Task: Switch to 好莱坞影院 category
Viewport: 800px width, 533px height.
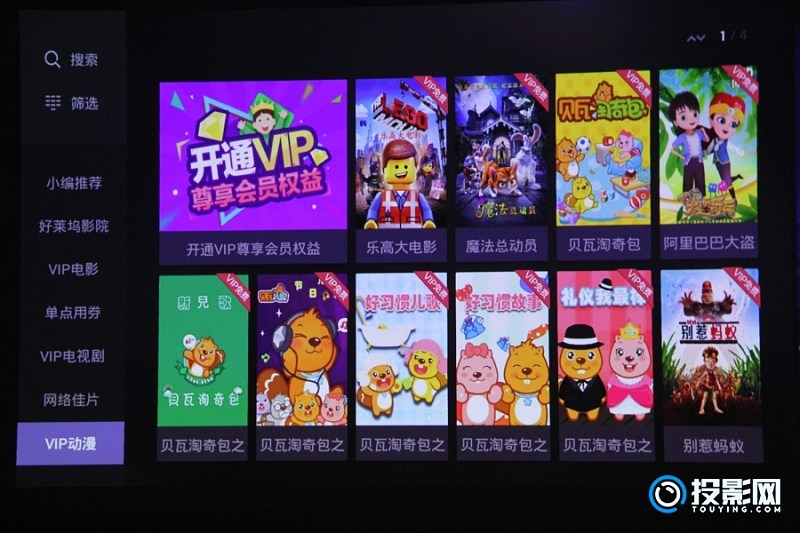Action: tap(73, 226)
